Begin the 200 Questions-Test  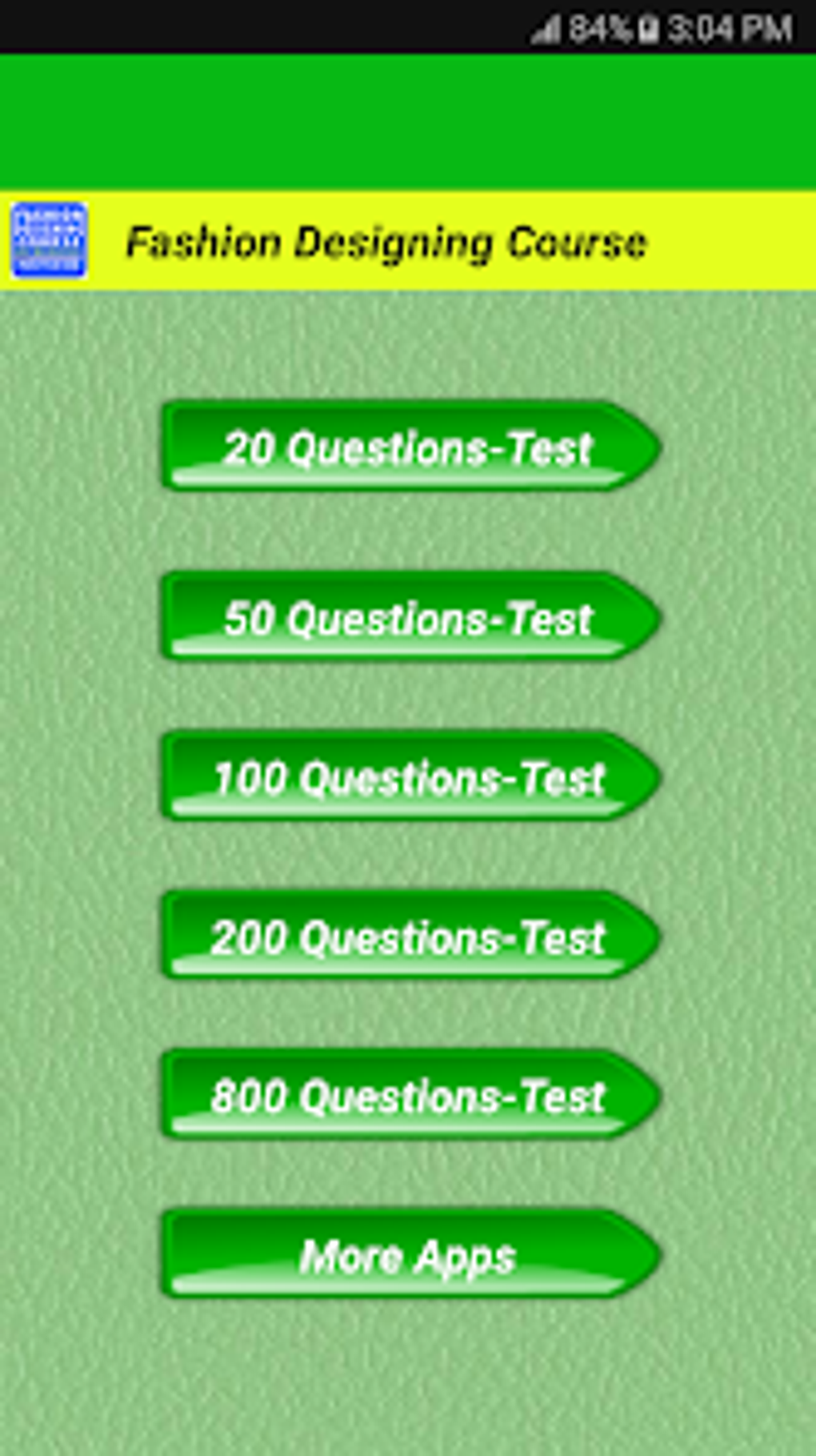coord(408,936)
